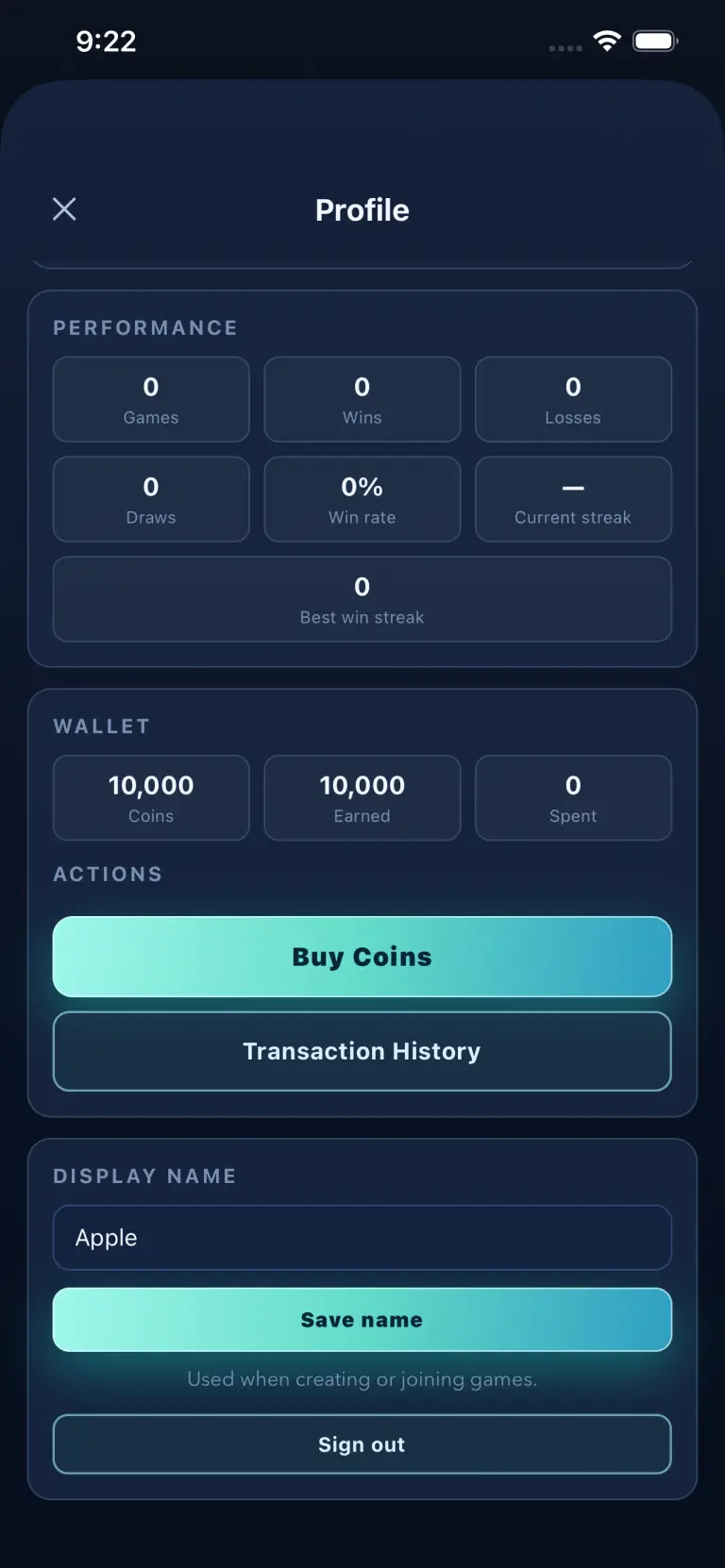
Task: Tap the clock showing 9:22
Action: tap(107, 41)
